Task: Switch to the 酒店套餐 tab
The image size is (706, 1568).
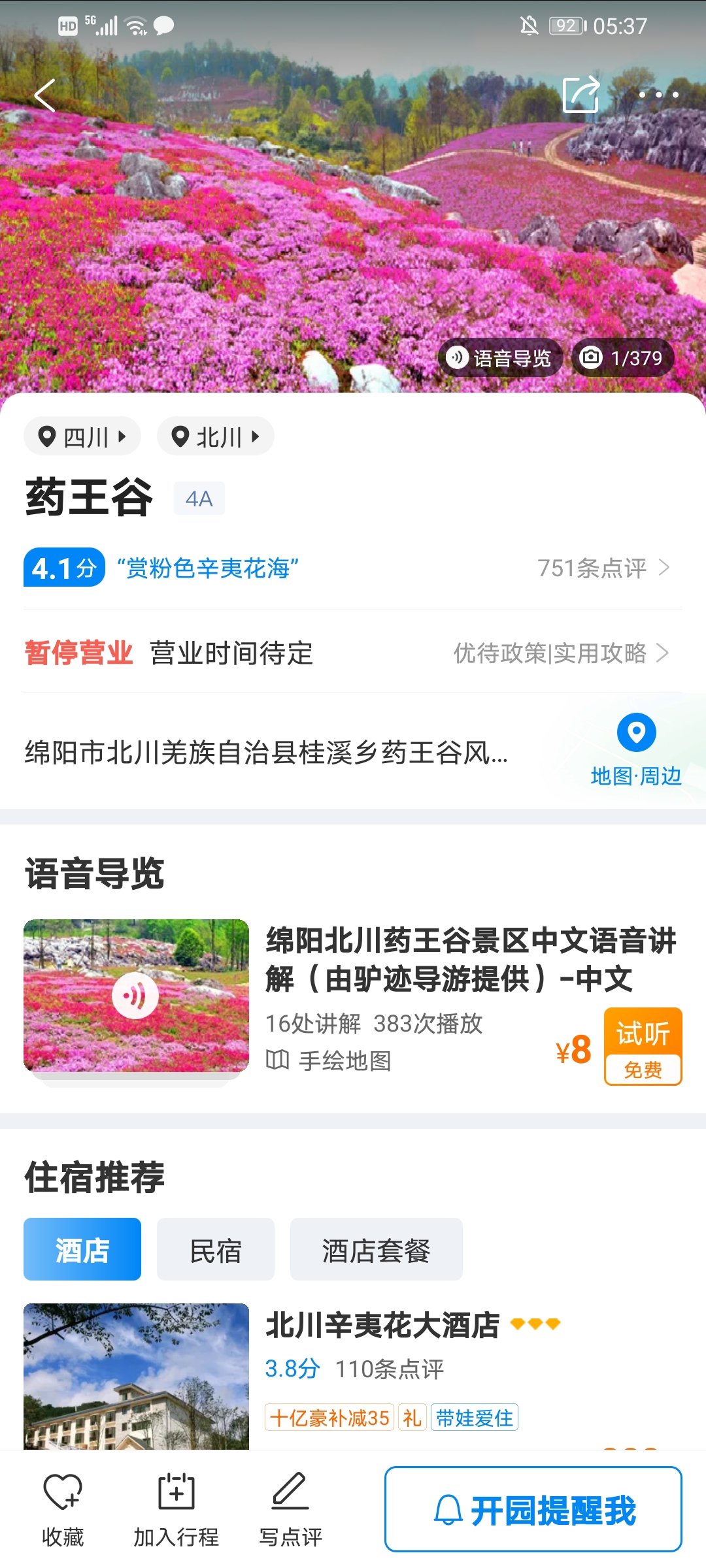Action: tap(376, 1250)
